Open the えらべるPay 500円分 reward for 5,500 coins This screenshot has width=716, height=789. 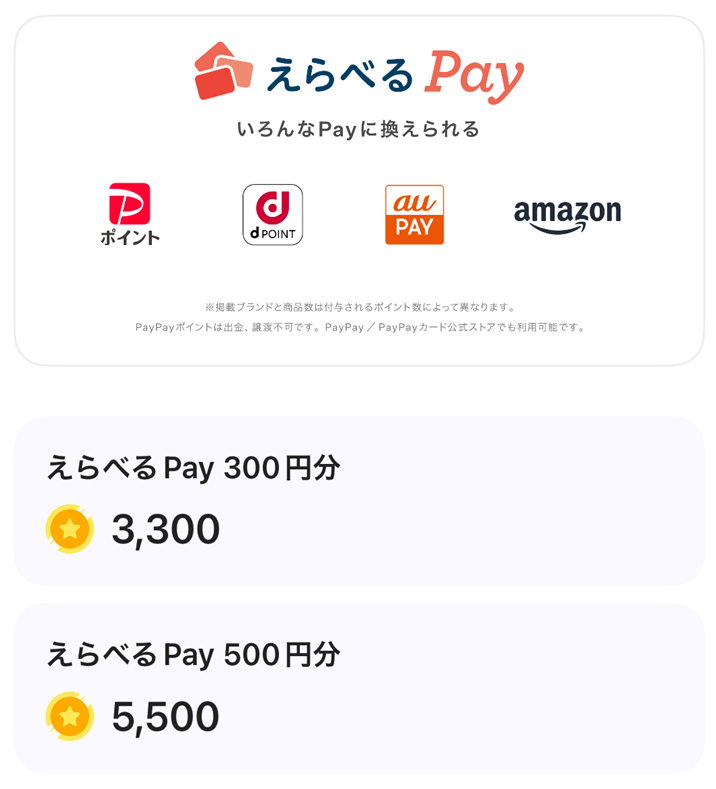click(358, 688)
